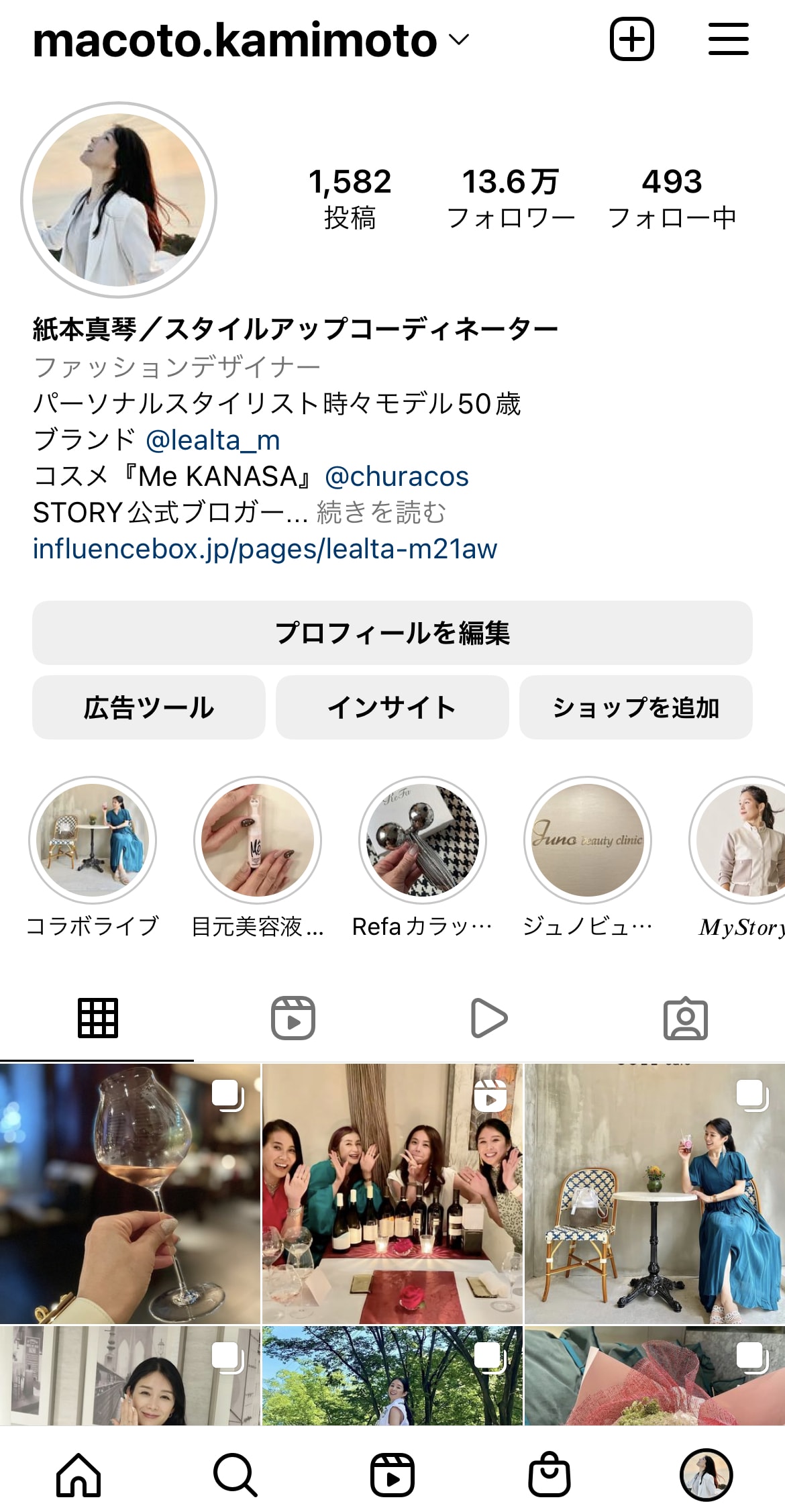The width and height of the screenshot is (785, 1512).
Task: Tap プロフィールを編集 button
Action: point(392,633)
